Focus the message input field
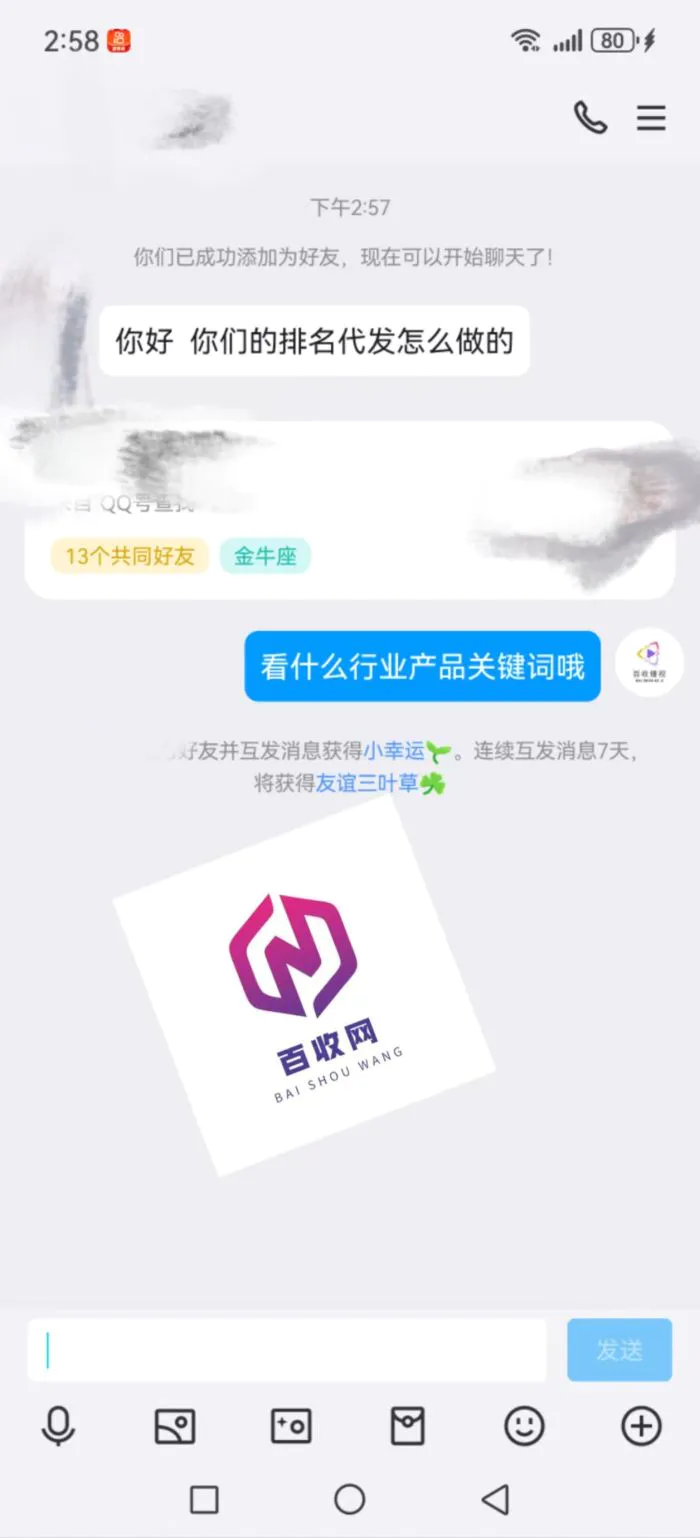Image resolution: width=700 pixels, height=1538 pixels. pyautogui.click(x=287, y=1350)
